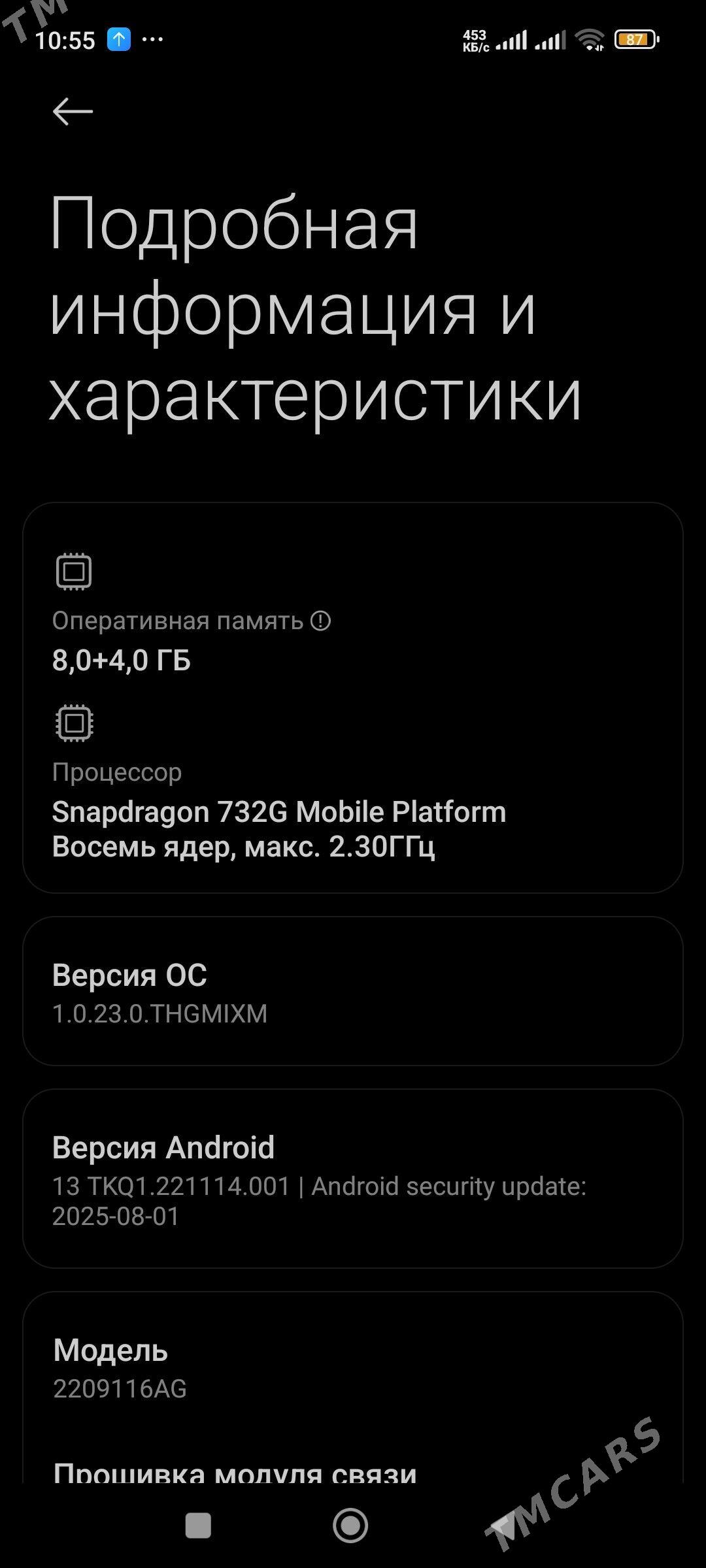Tap the Wi-Fi status bar icon
This screenshot has width=706, height=1568.
point(590,39)
